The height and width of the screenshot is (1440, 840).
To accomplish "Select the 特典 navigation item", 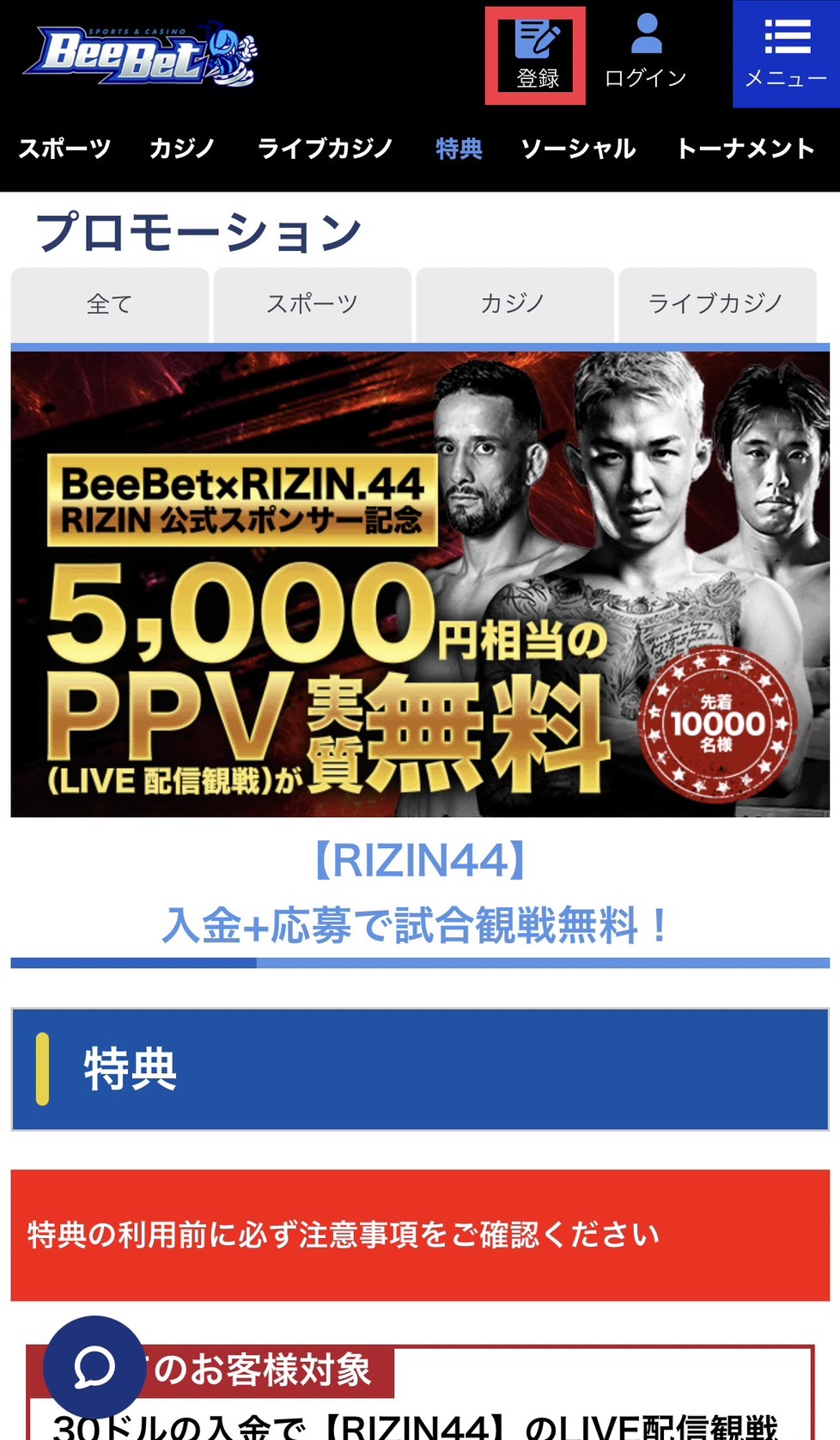I will [459, 149].
